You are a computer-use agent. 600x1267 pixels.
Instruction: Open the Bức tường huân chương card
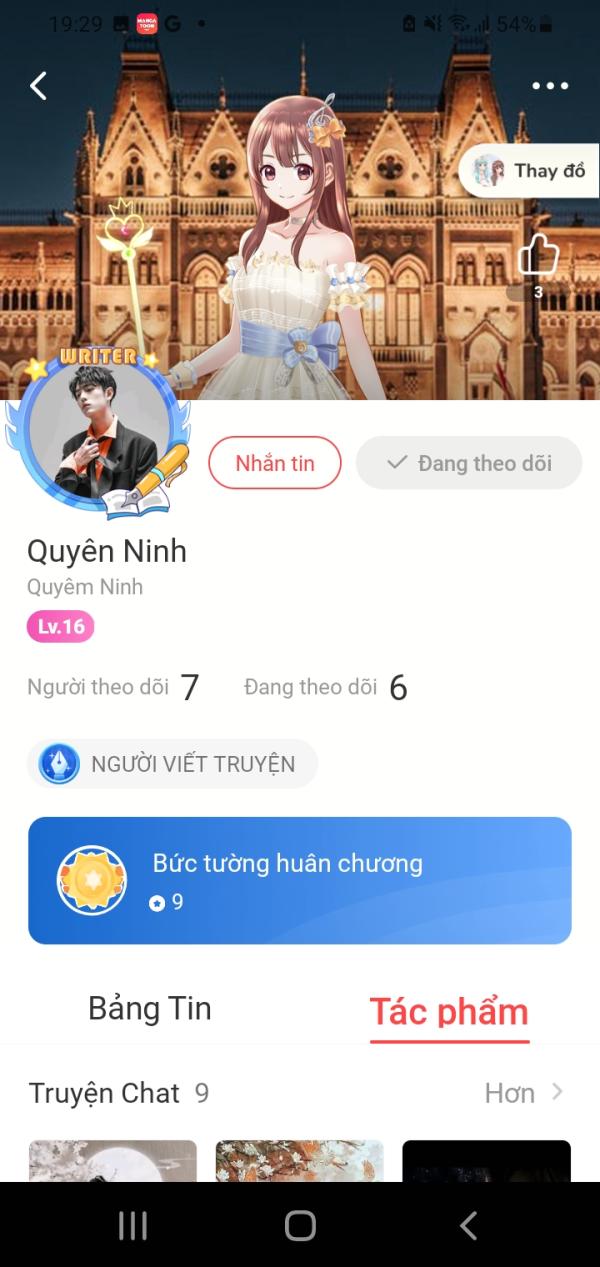[300, 881]
